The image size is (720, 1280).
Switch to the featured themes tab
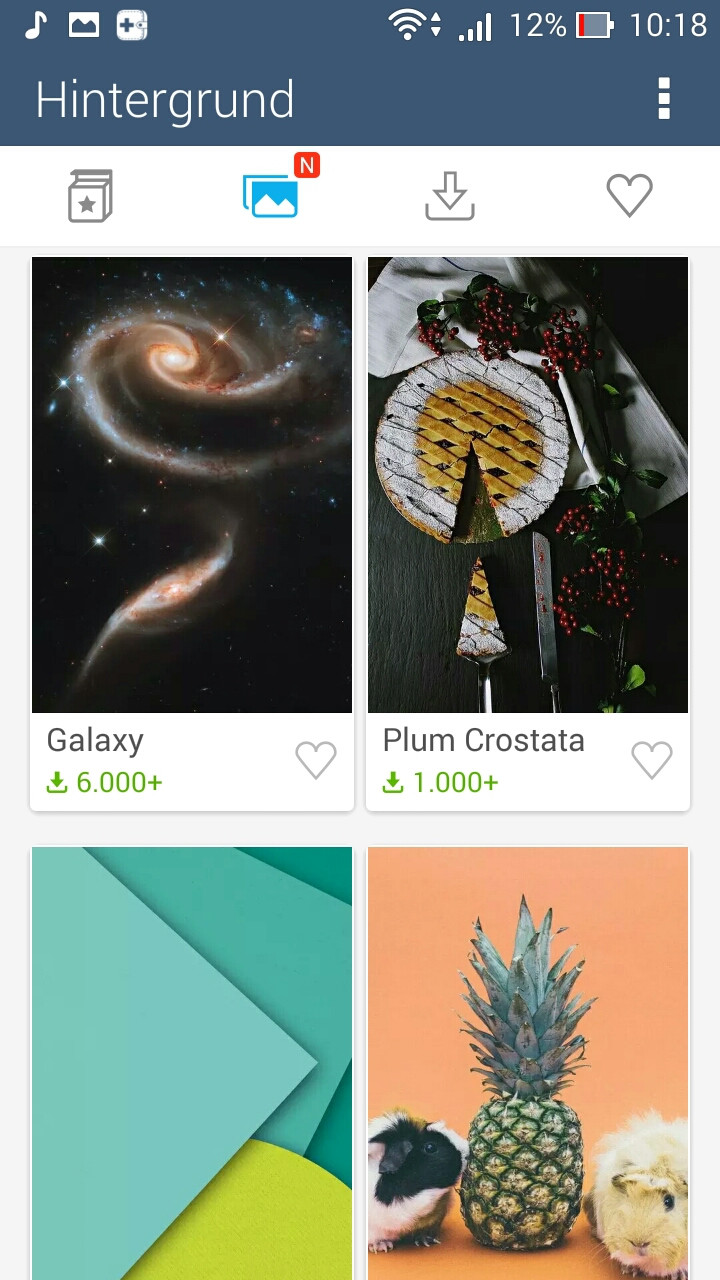(90, 196)
